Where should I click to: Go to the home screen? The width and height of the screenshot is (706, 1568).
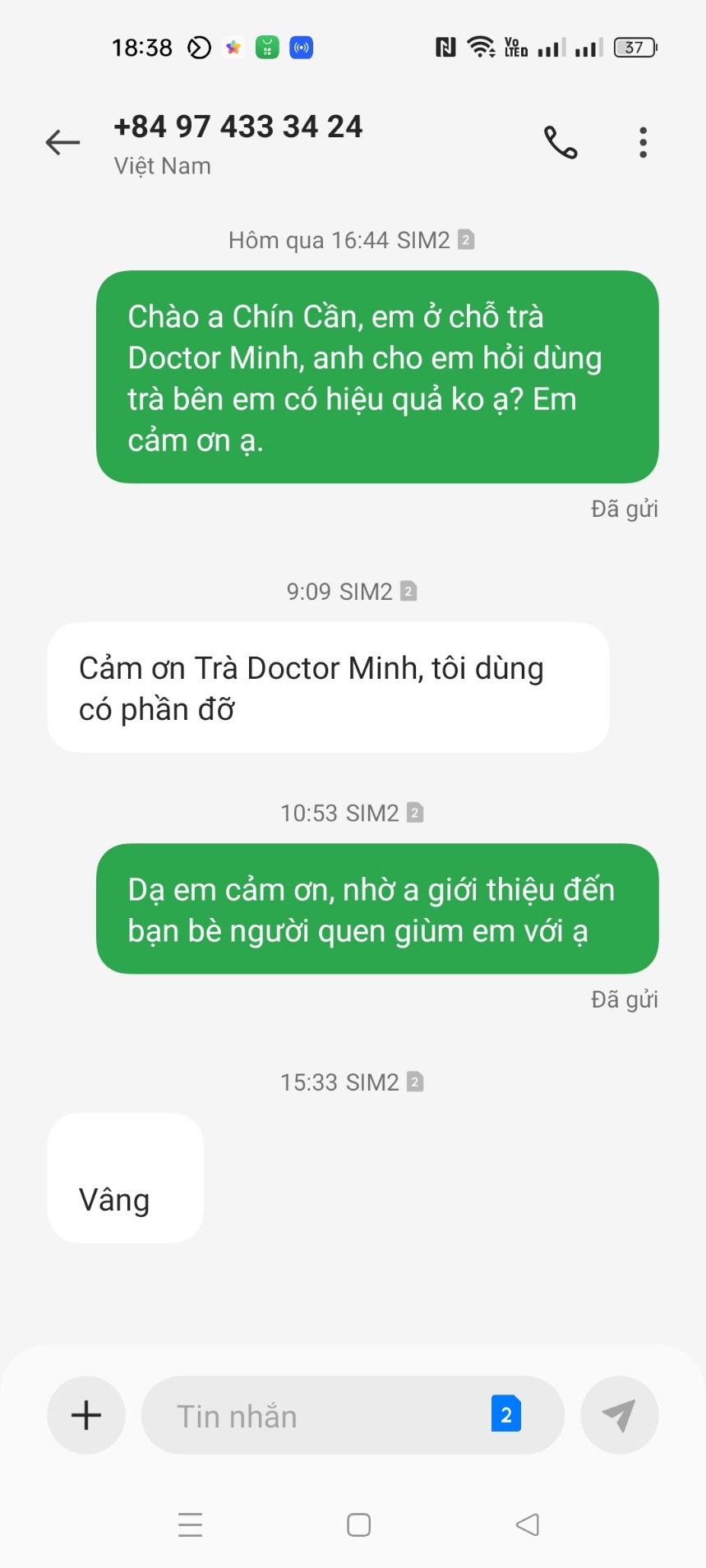358,1524
